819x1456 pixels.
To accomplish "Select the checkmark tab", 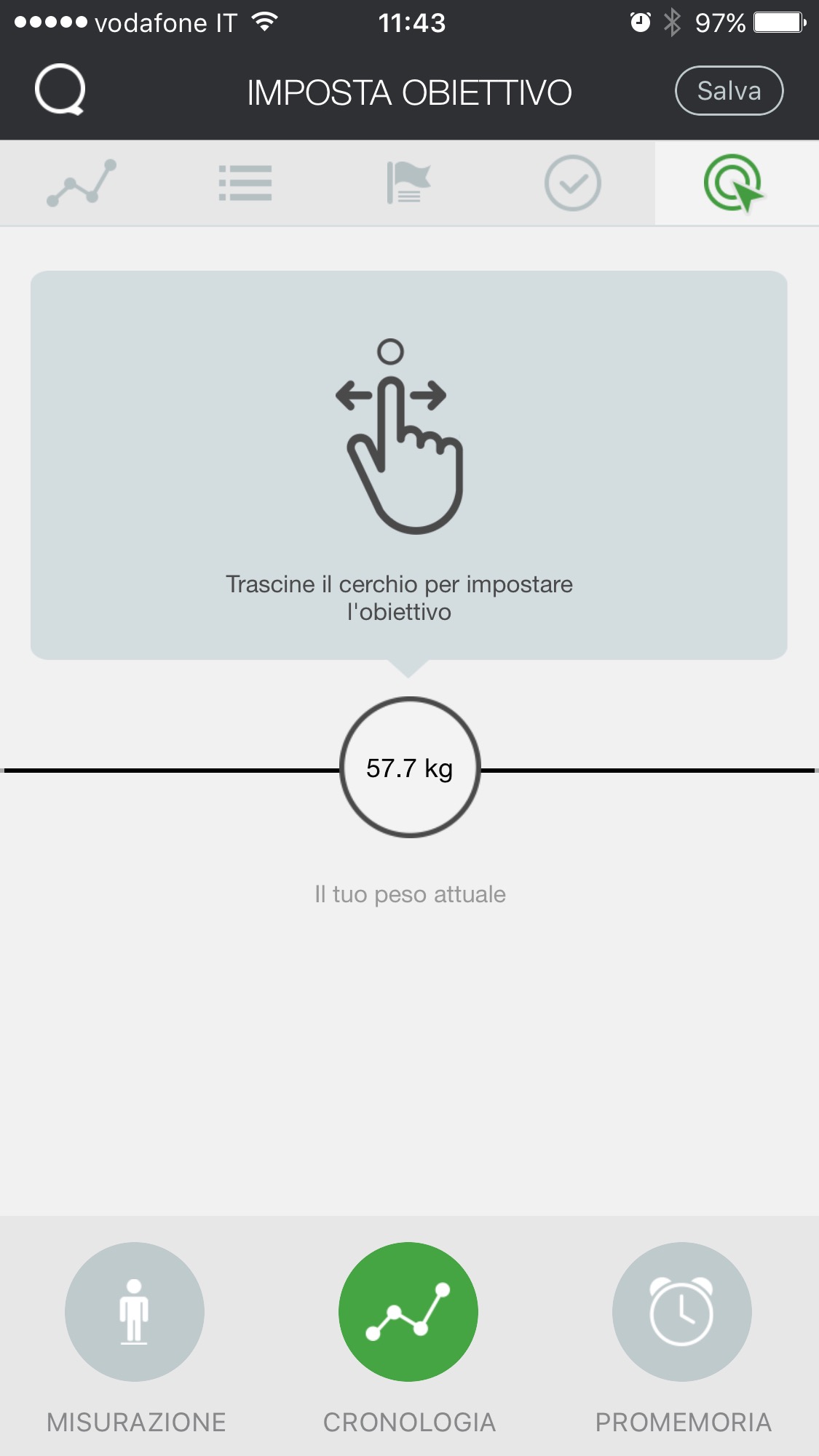I will 573,183.
